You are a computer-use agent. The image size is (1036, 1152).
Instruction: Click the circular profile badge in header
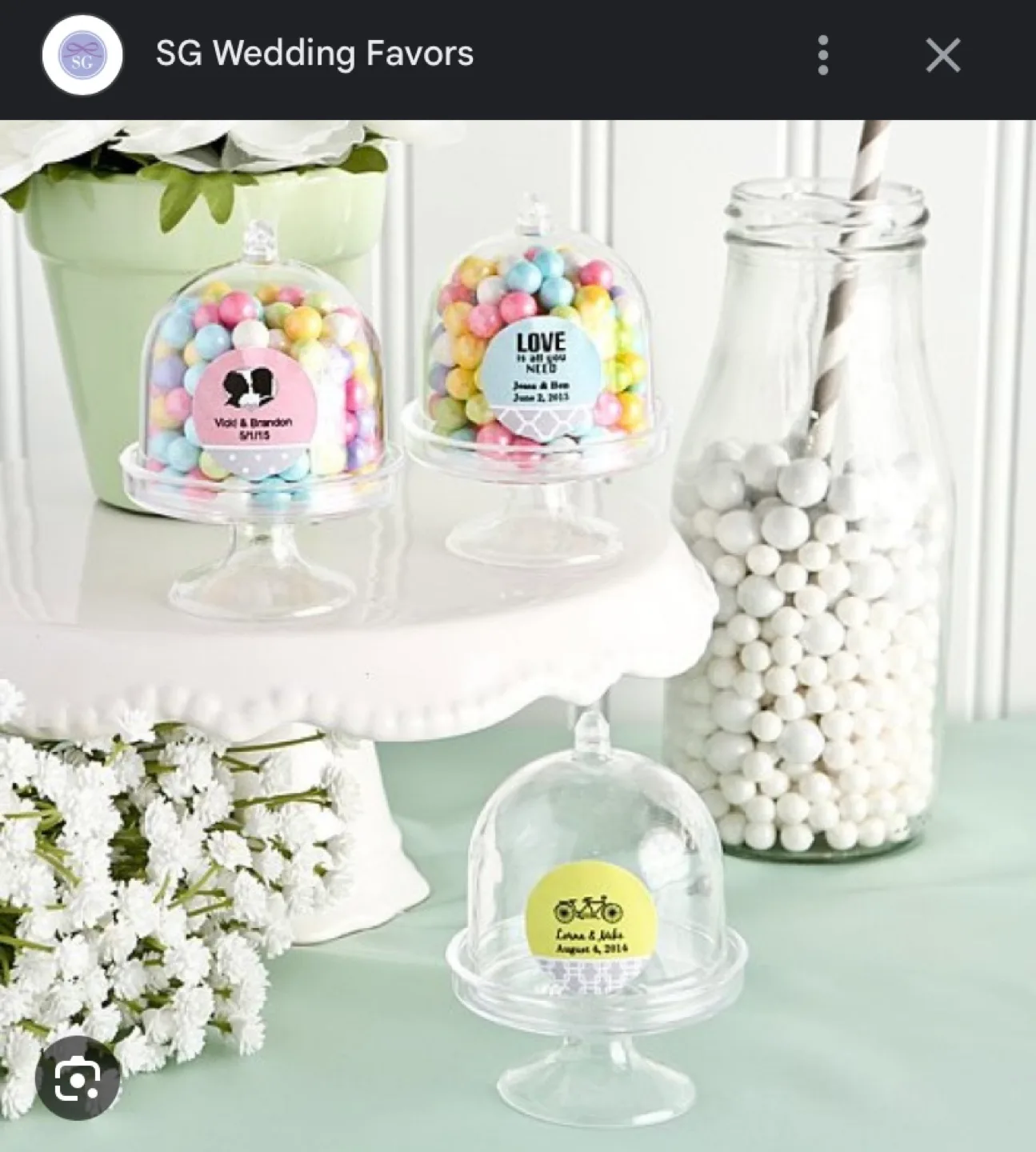click(83, 54)
